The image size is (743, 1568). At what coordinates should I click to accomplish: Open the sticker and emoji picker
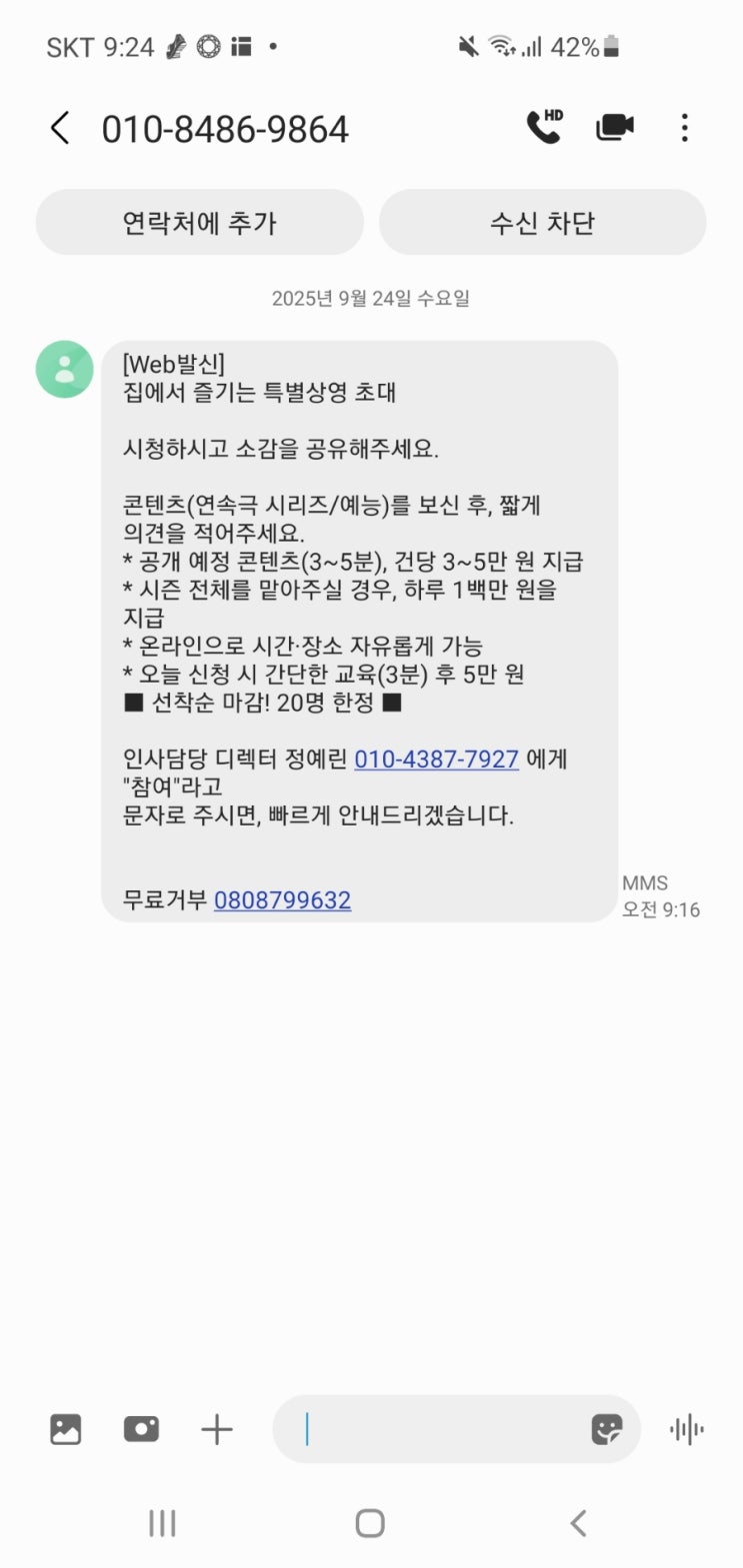(606, 1429)
